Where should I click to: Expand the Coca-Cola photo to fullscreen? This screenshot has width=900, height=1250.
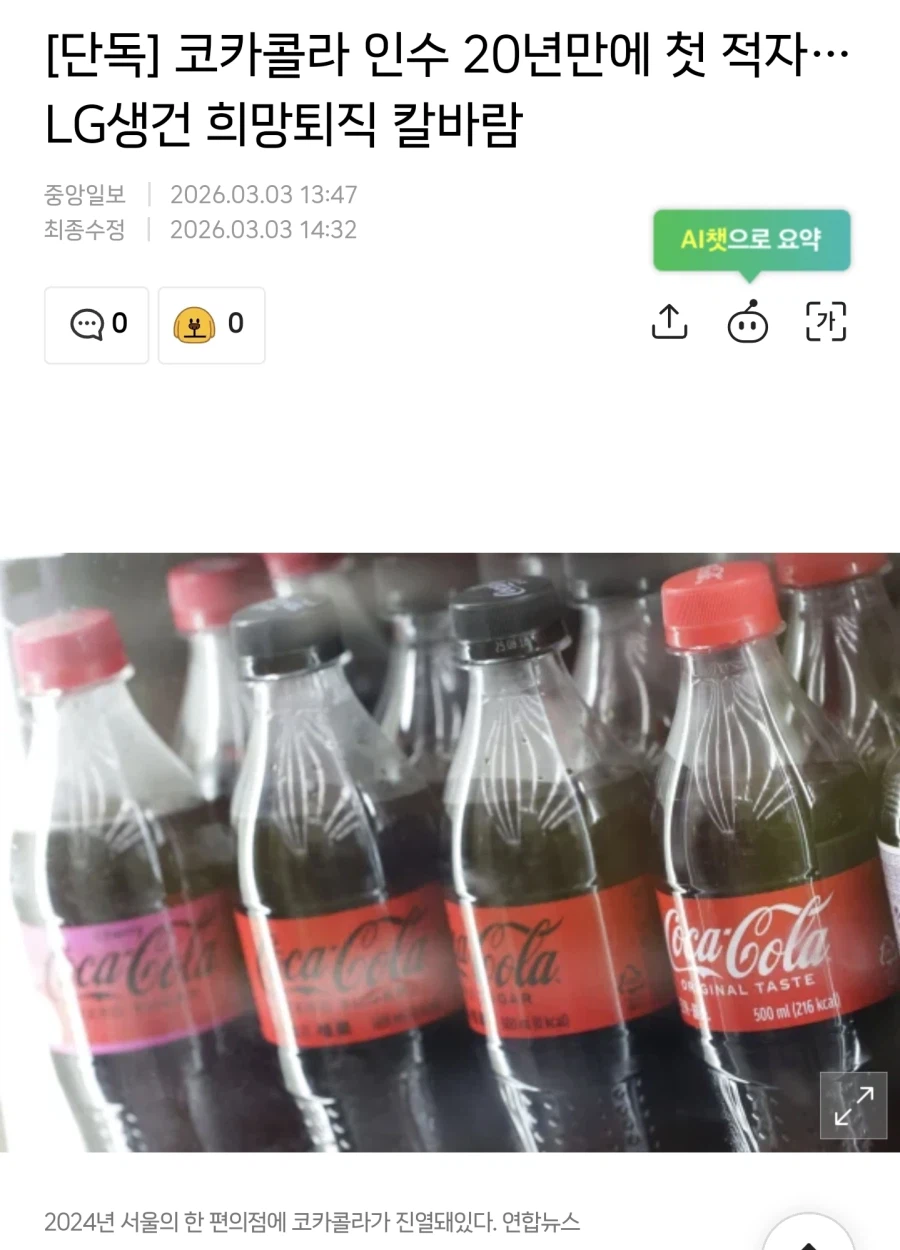853,1105
